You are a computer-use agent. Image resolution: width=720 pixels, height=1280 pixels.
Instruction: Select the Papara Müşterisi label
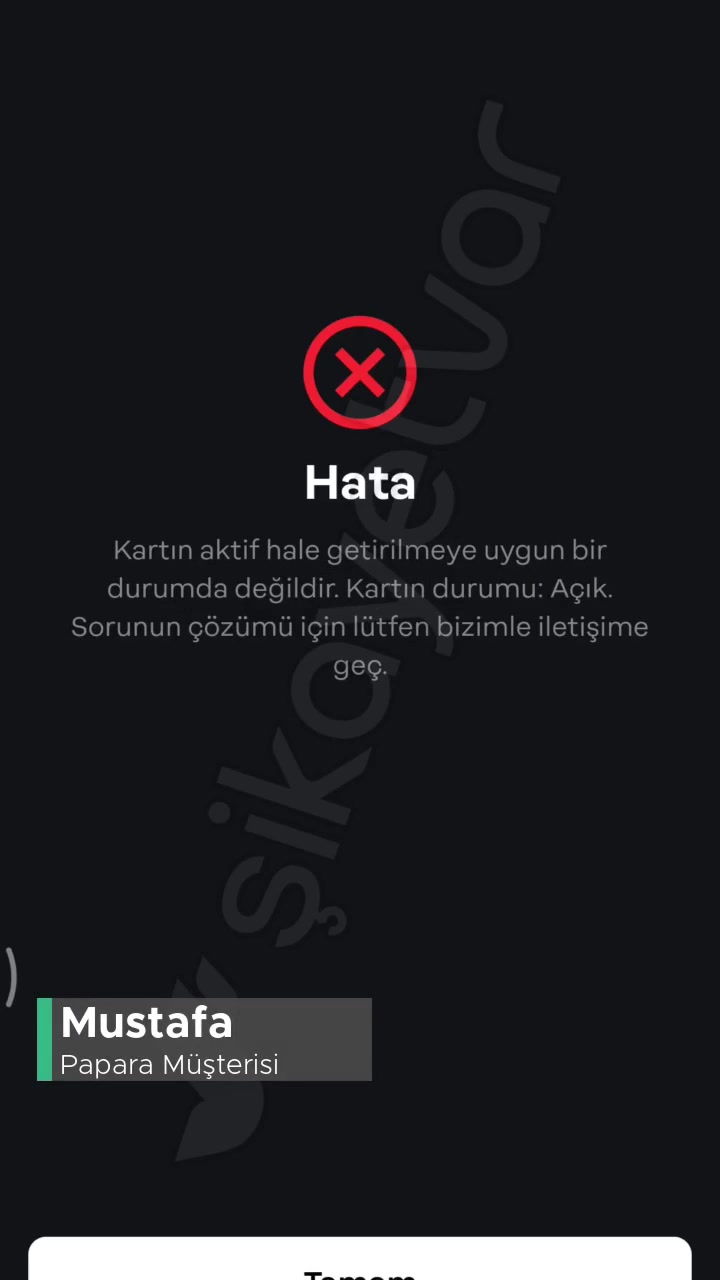tap(169, 1064)
